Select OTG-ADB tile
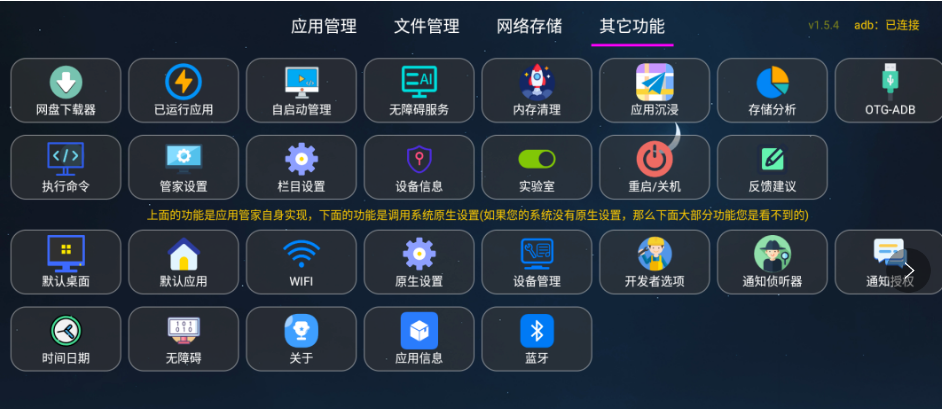The width and height of the screenshot is (942, 409). coord(889,91)
